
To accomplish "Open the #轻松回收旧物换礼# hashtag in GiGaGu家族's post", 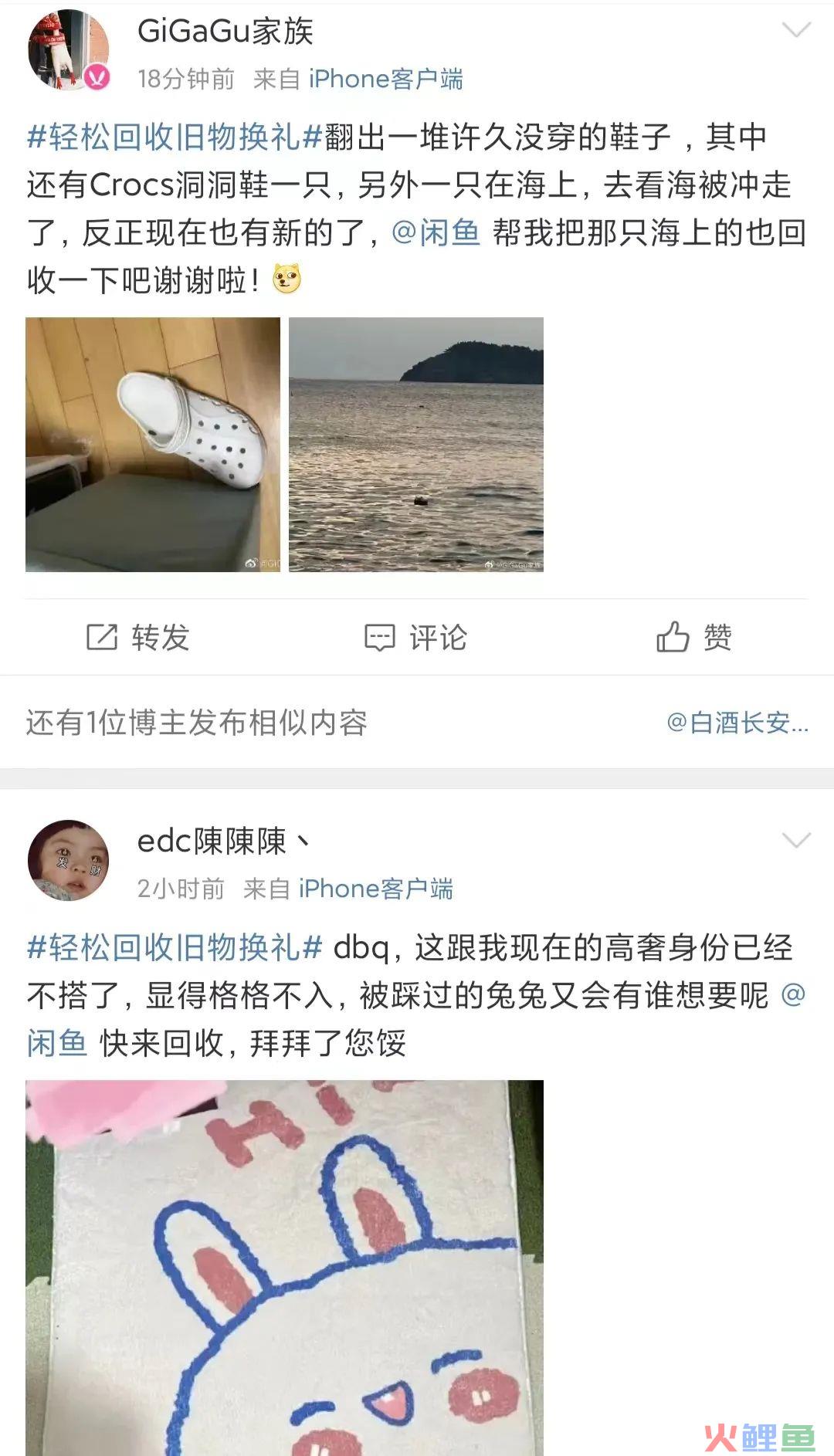I will click(x=175, y=137).
